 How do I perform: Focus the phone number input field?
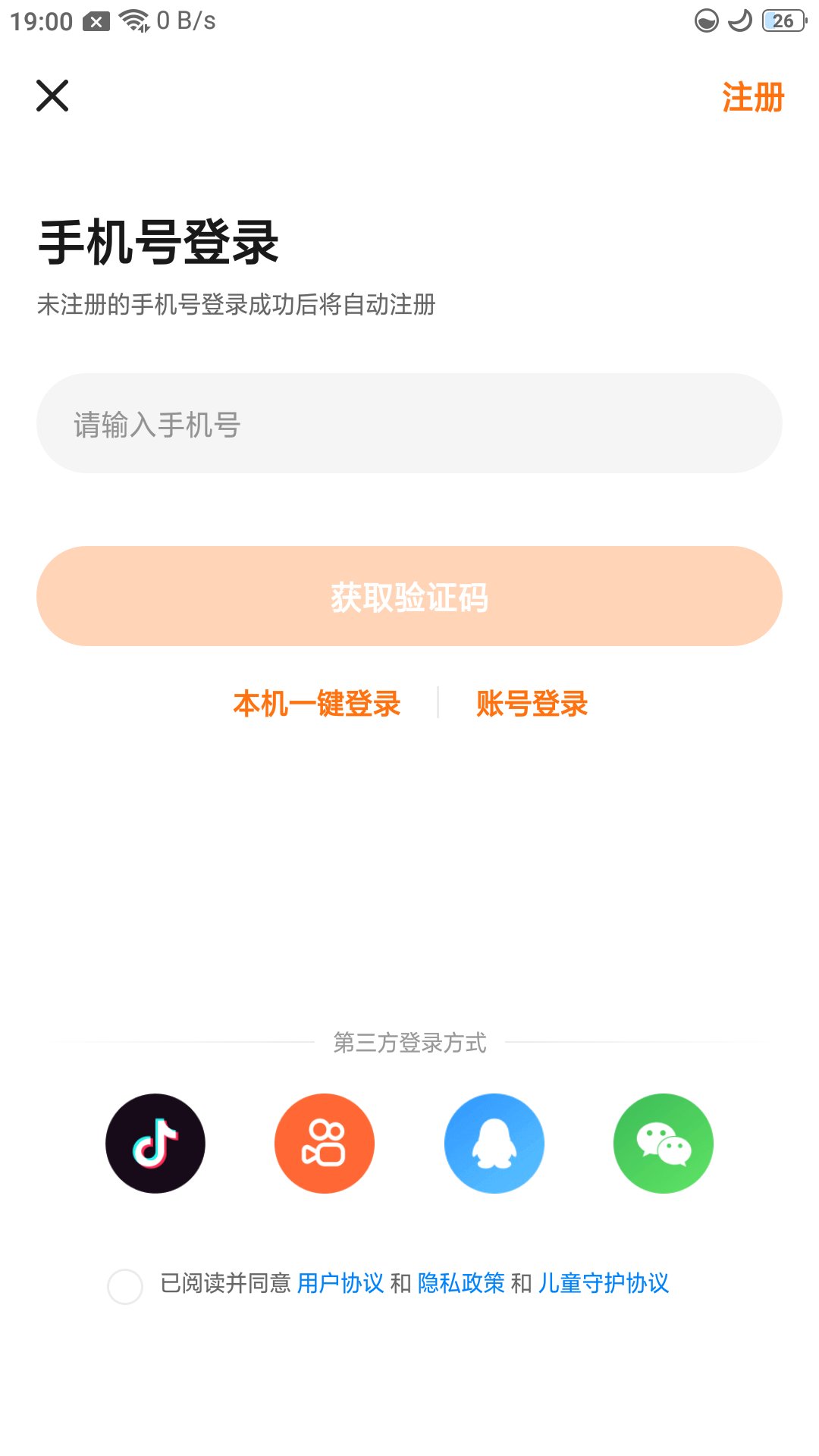409,423
